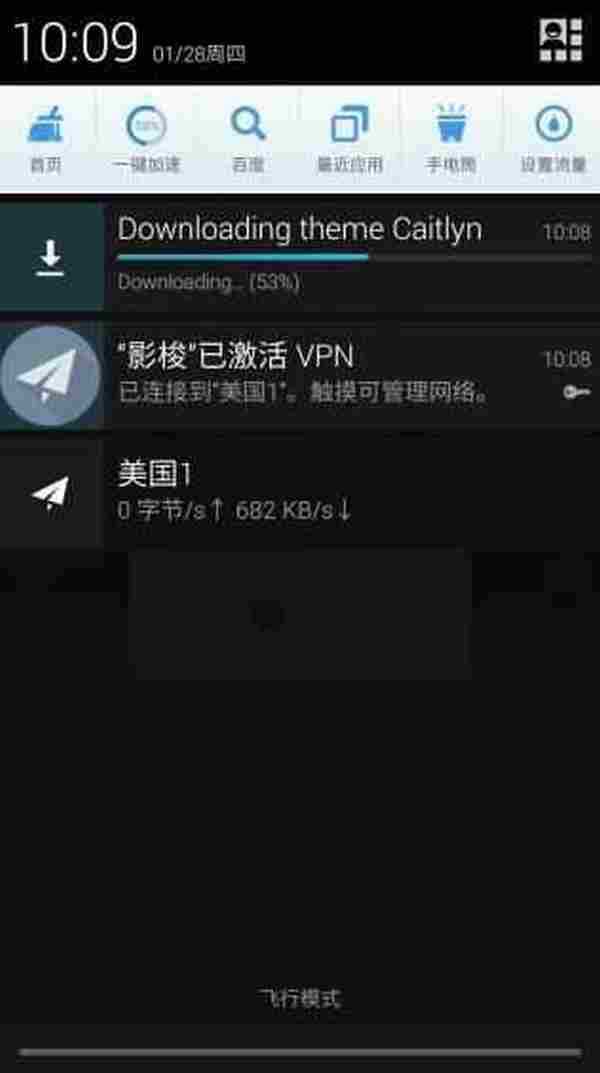
Task: Turn on the 手电筒 flashlight
Action: pyautogui.click(x=451, y=139)
